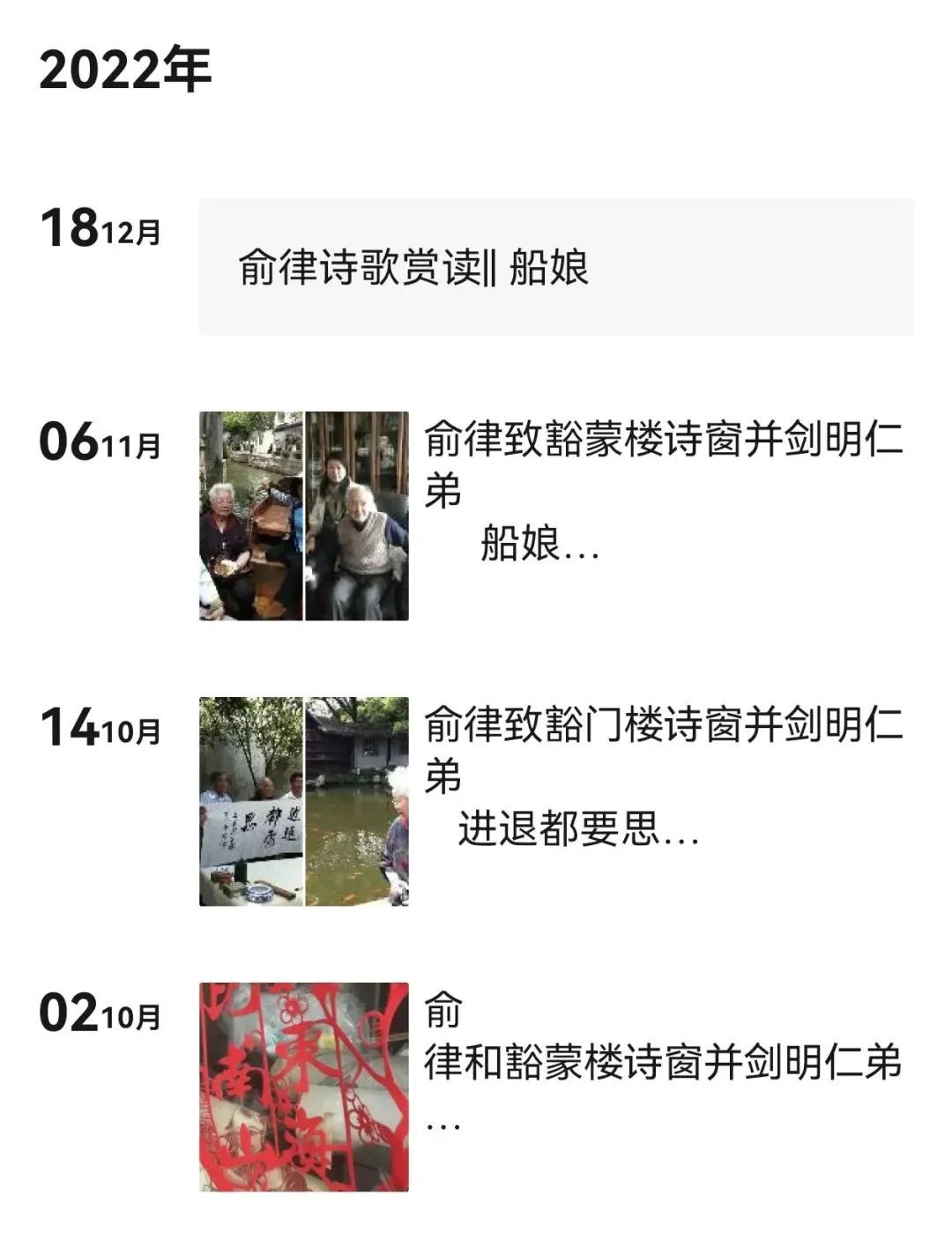Open the 18 December post 俞律诗歌赏读‖船娘

pos(555,267)
